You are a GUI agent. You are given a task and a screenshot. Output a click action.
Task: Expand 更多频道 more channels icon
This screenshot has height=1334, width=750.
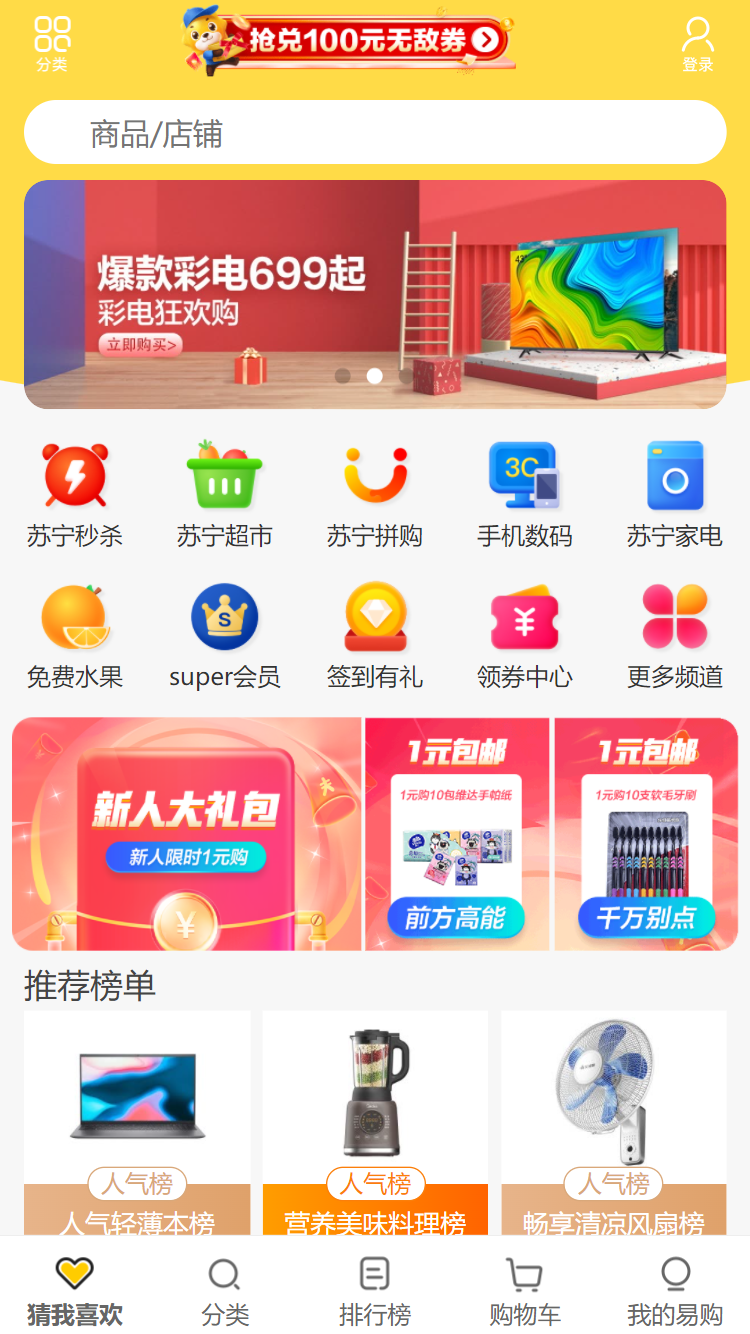(675, 617)
